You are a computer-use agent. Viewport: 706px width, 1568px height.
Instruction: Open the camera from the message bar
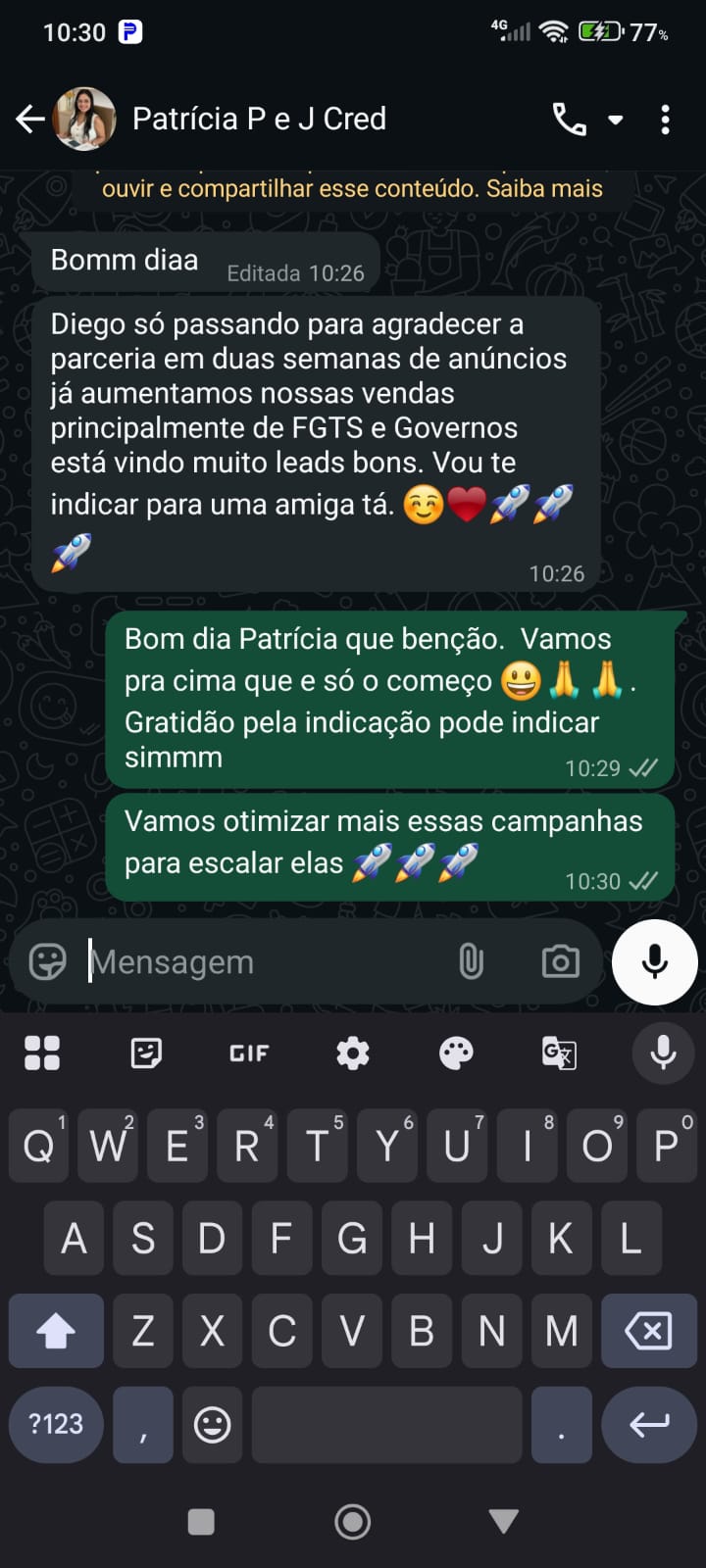tap(560, 961)
